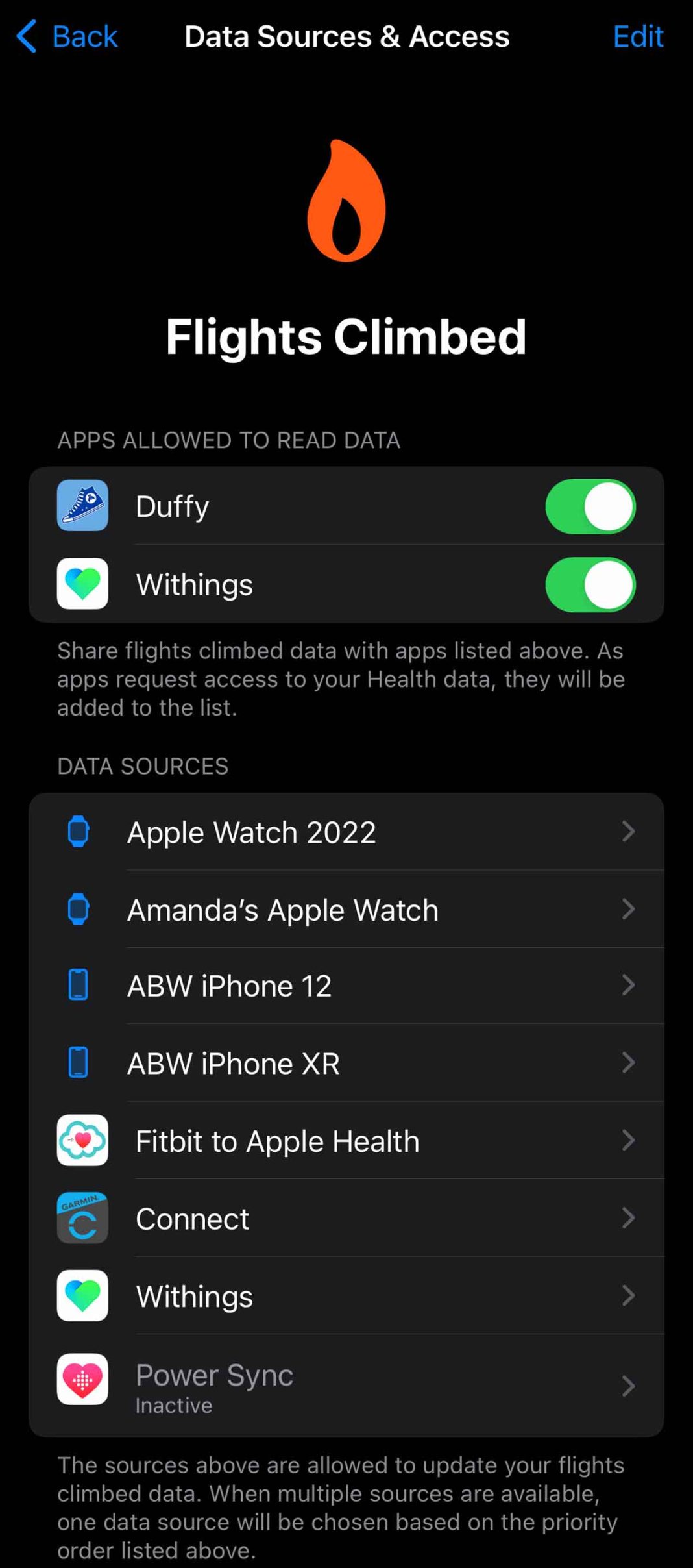Disable Duffy's read access toggle
This screenshot has height=1568, width=693.
(x=590, y=506)
